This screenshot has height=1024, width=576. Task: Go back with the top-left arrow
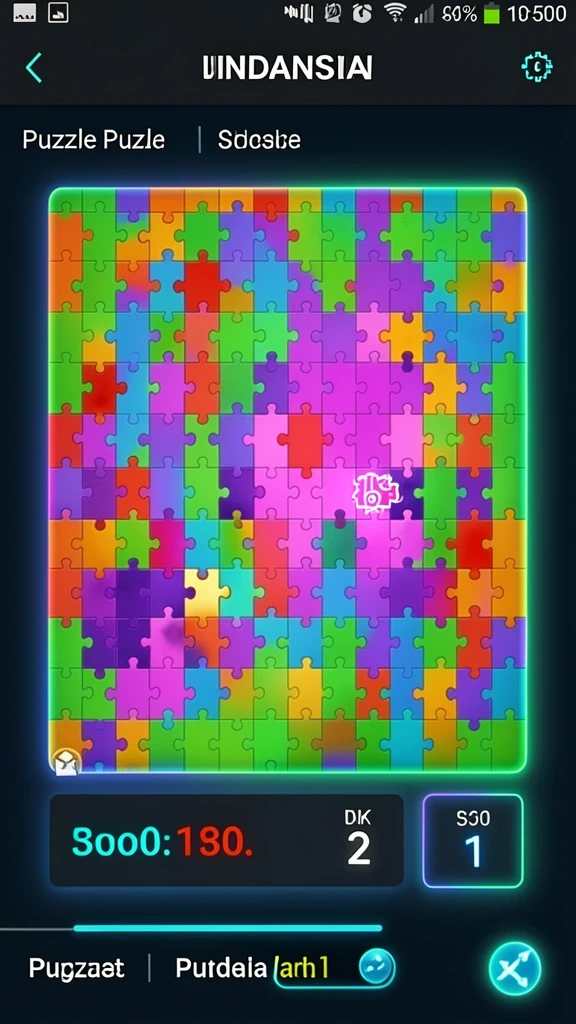[x=34, y=68]
